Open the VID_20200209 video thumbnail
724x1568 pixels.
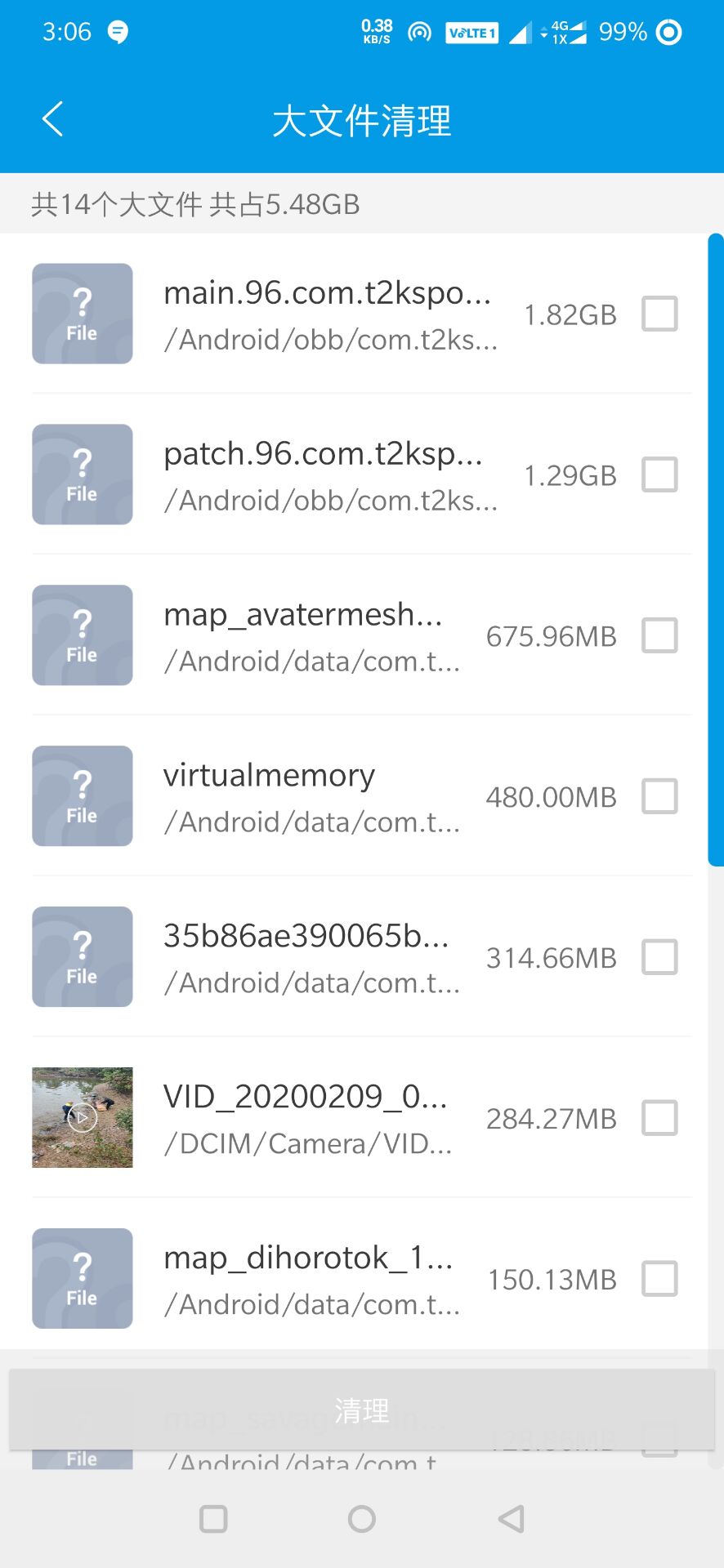[x=83, y=1117]
